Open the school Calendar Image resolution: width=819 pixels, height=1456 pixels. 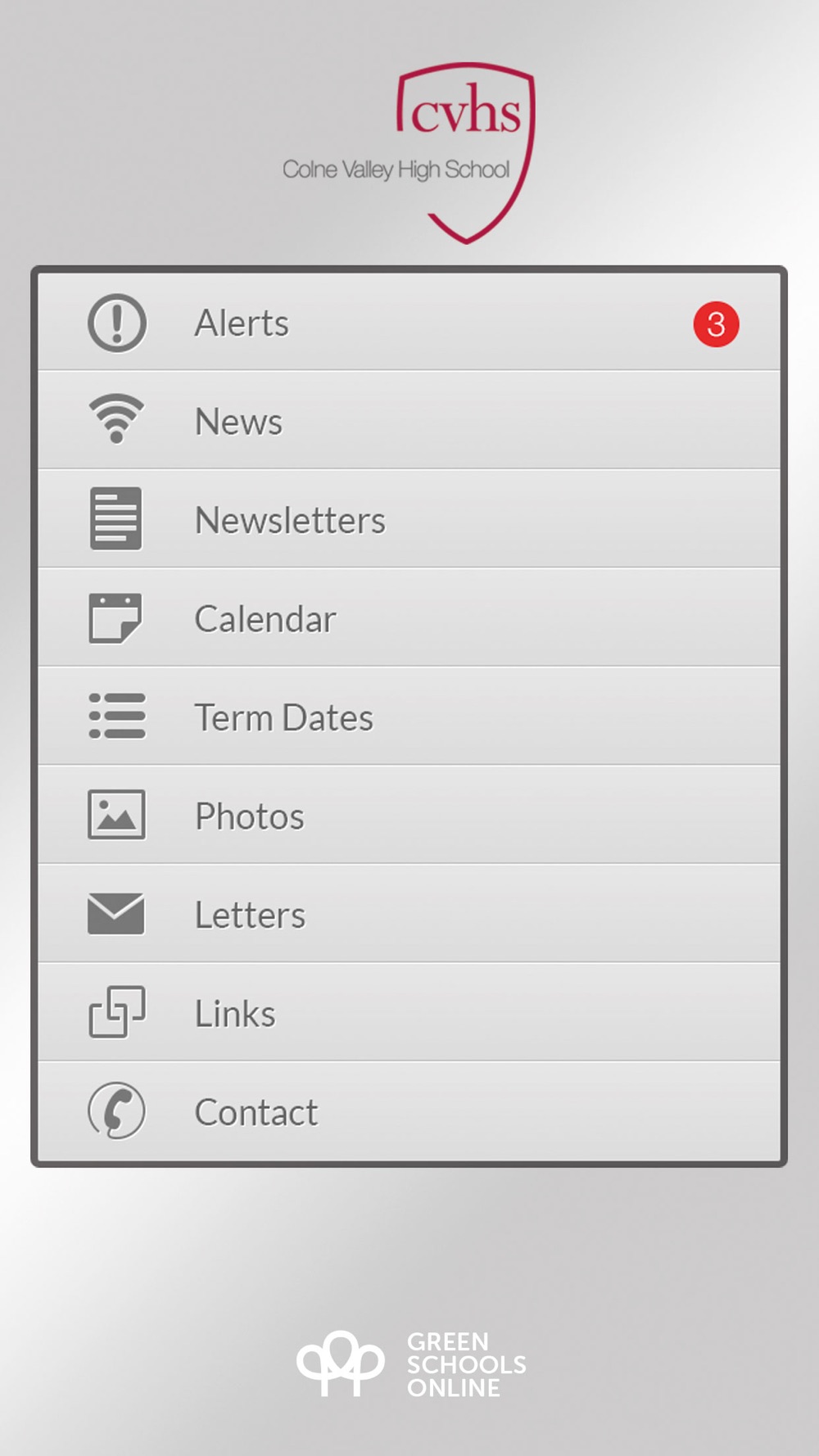(x=409, y=618)
